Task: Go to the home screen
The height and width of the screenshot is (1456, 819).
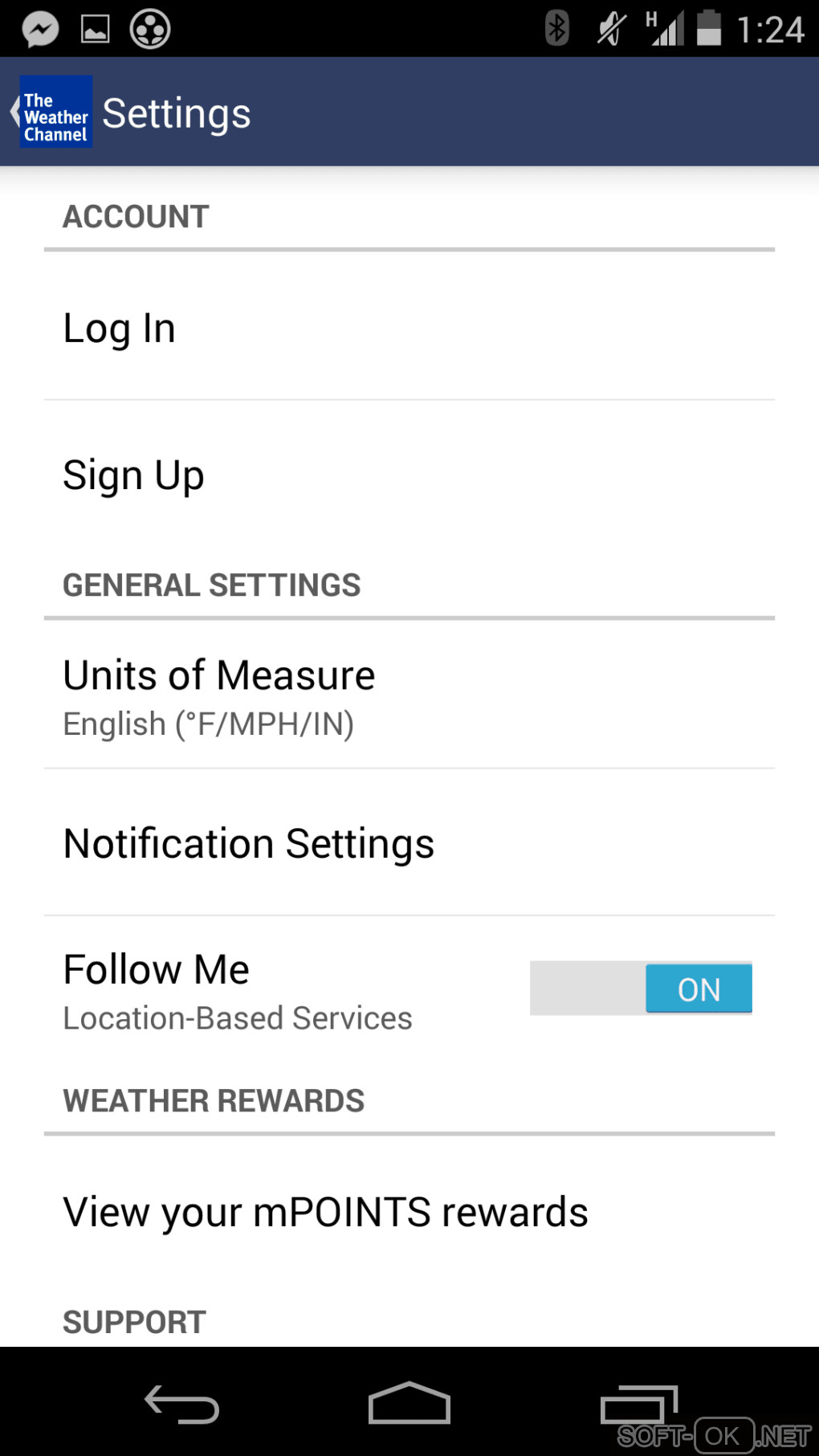Action: click(x=409, y=1404)
